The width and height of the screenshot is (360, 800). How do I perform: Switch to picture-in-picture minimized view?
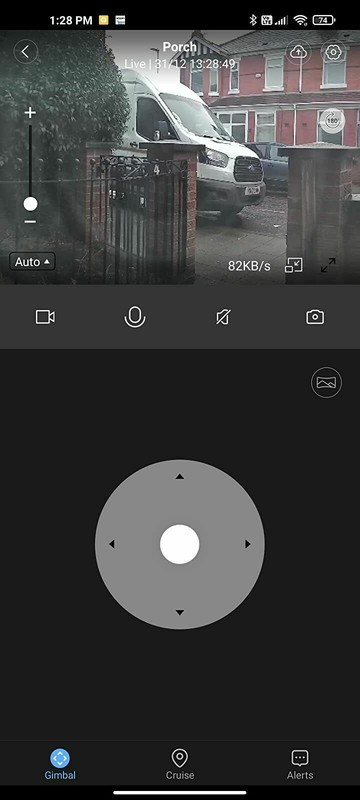coord(294,265)
